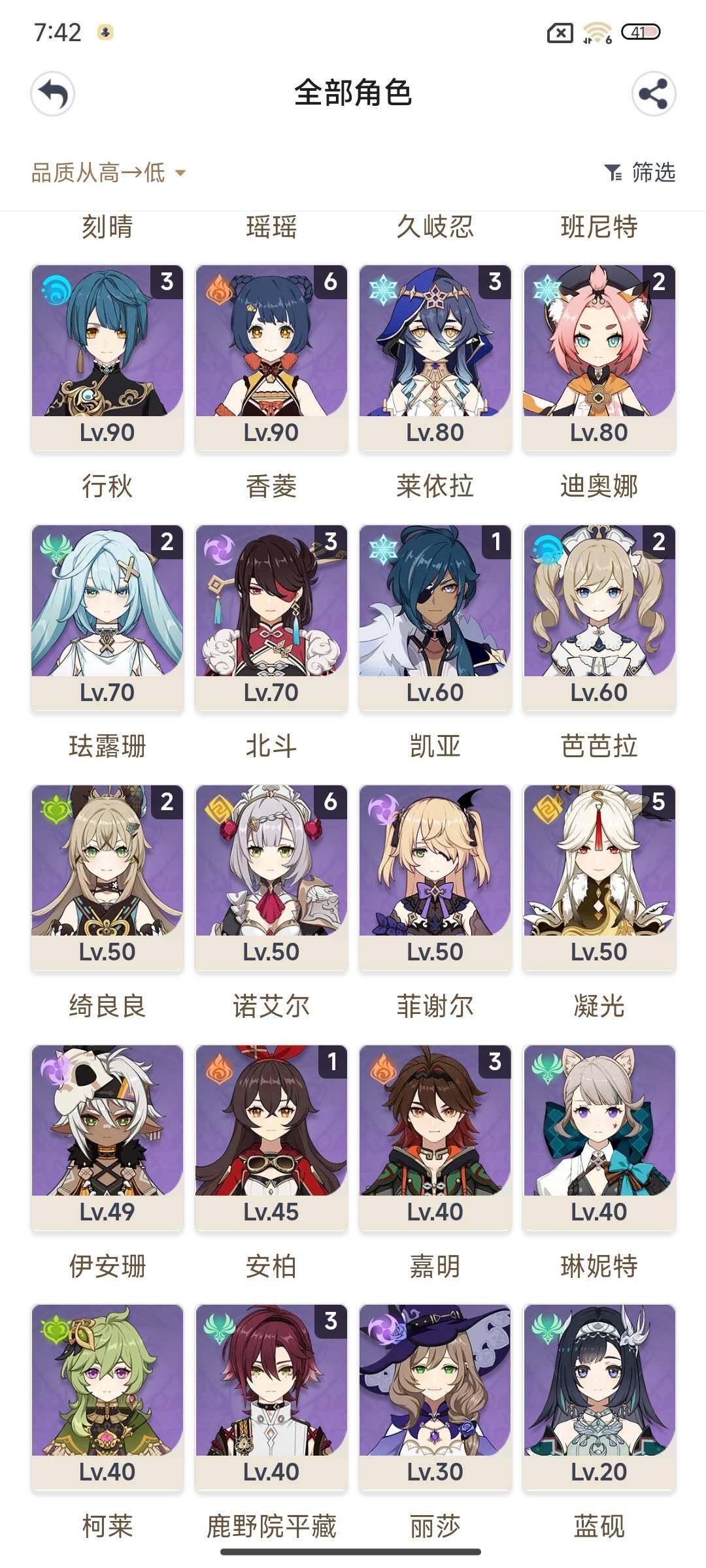Open 珐露珊 character card
Image resolution: width=706 pixels, height=1568 pixels.
coord(107,616)
